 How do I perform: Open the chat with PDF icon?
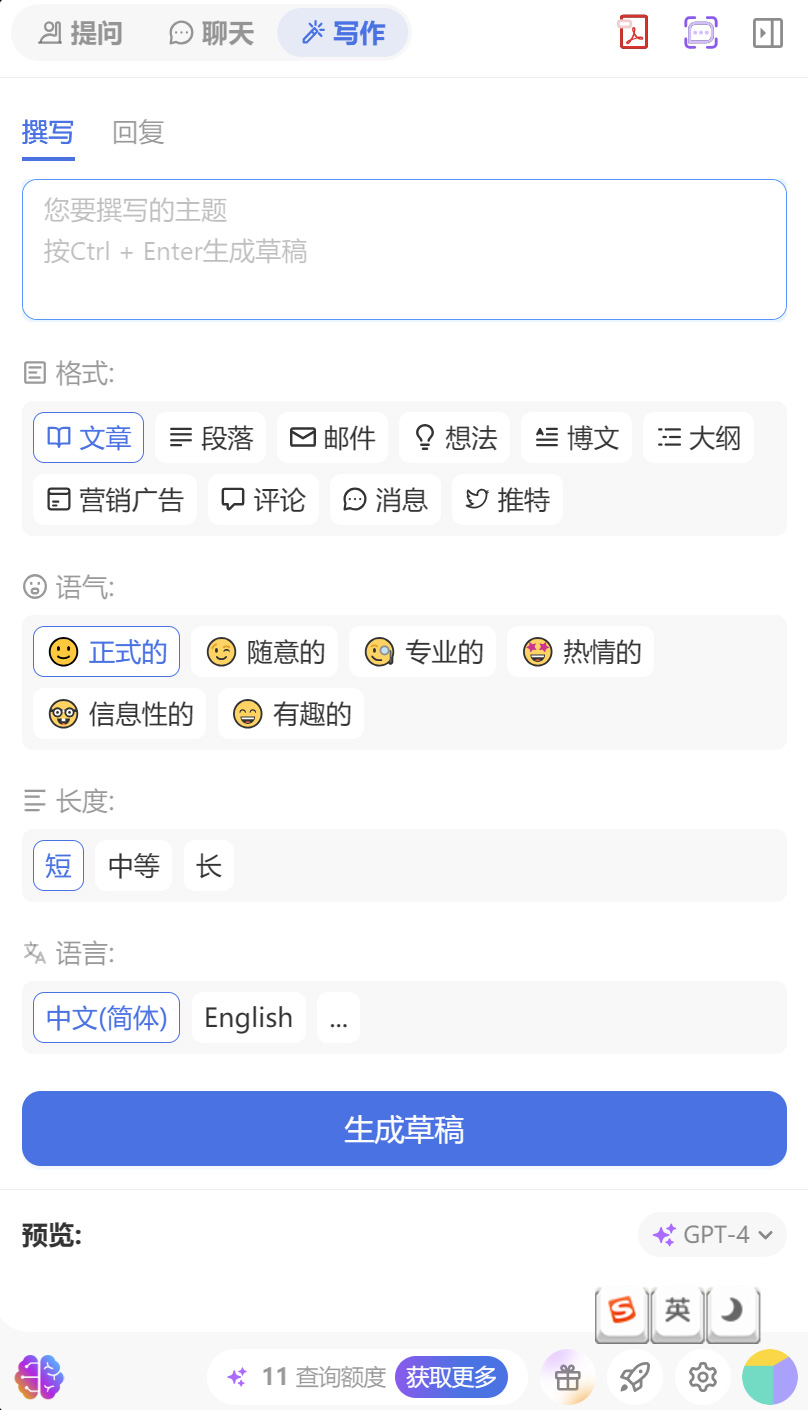coord(633,33)
